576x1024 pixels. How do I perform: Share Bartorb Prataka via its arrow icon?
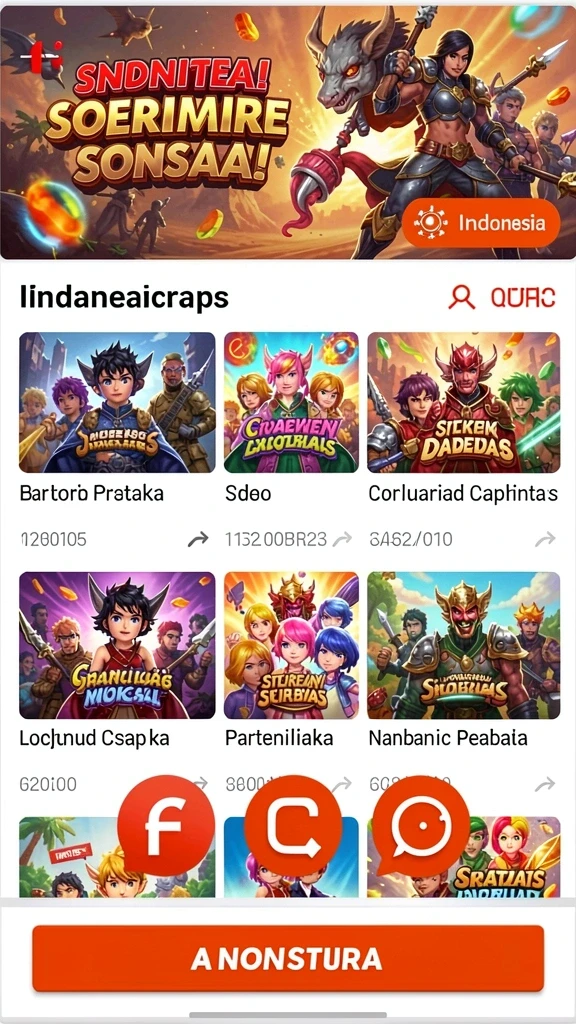point(198,539)
